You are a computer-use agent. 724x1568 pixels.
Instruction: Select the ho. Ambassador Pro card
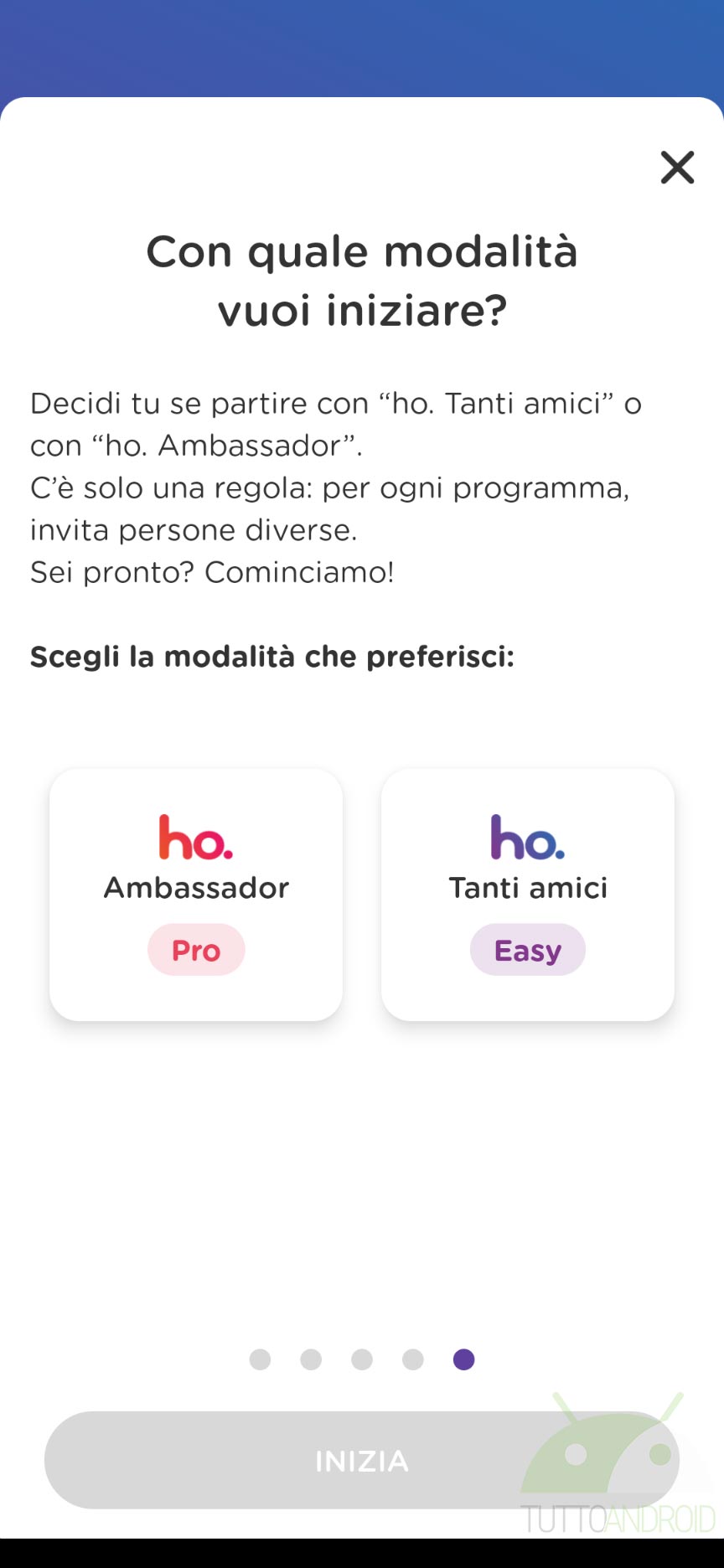196,895
